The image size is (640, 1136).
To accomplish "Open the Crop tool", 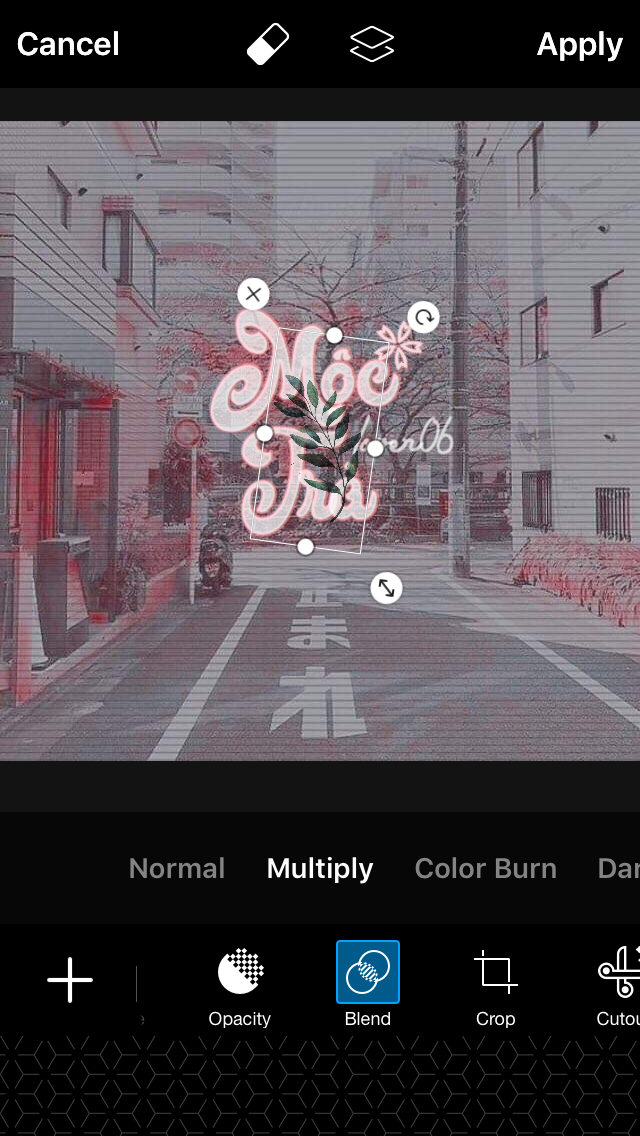I will (x=495, y=985).
